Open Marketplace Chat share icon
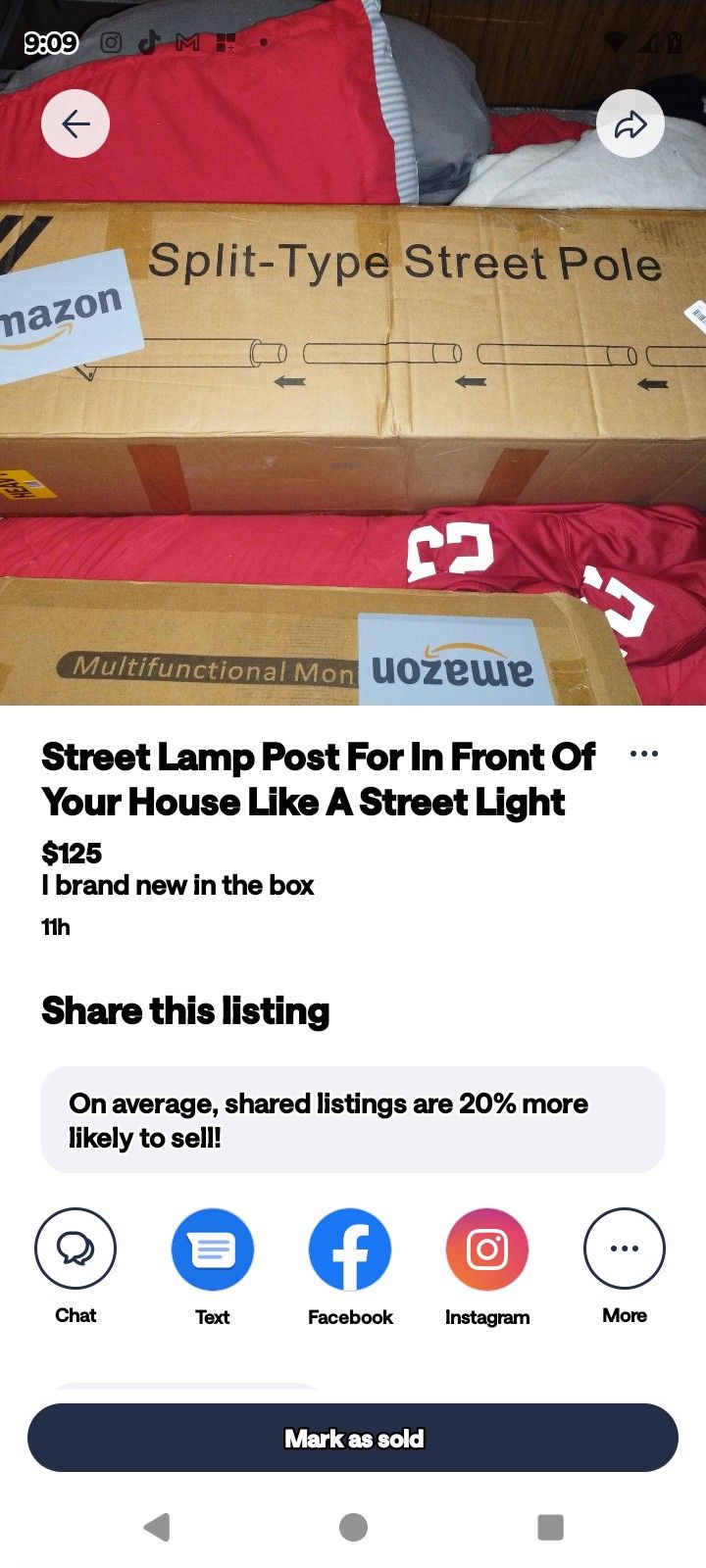 [x=76, y=1249]
